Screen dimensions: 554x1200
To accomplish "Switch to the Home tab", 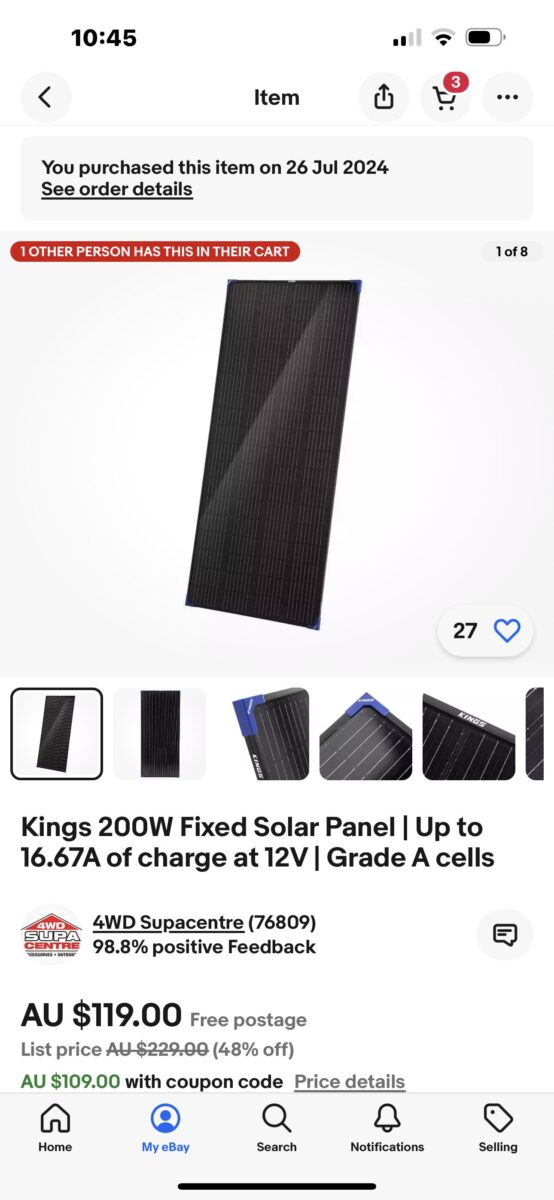I will pos(55,1129).
